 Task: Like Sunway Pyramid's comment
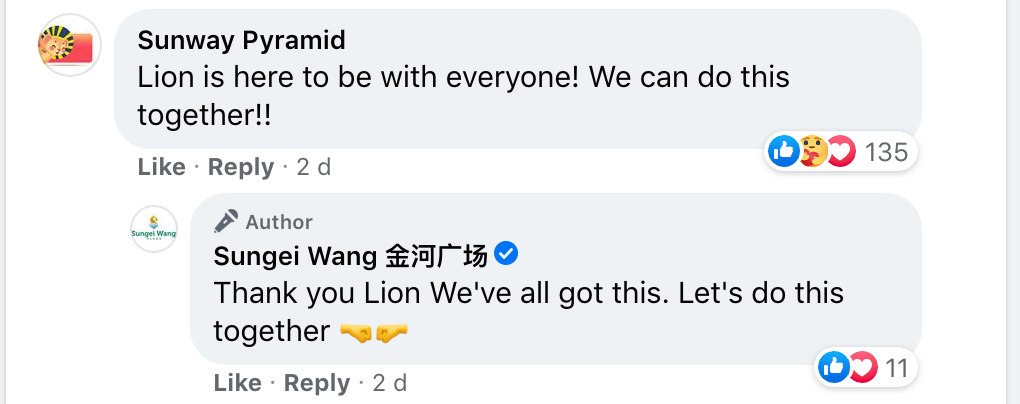coord(161,167)
